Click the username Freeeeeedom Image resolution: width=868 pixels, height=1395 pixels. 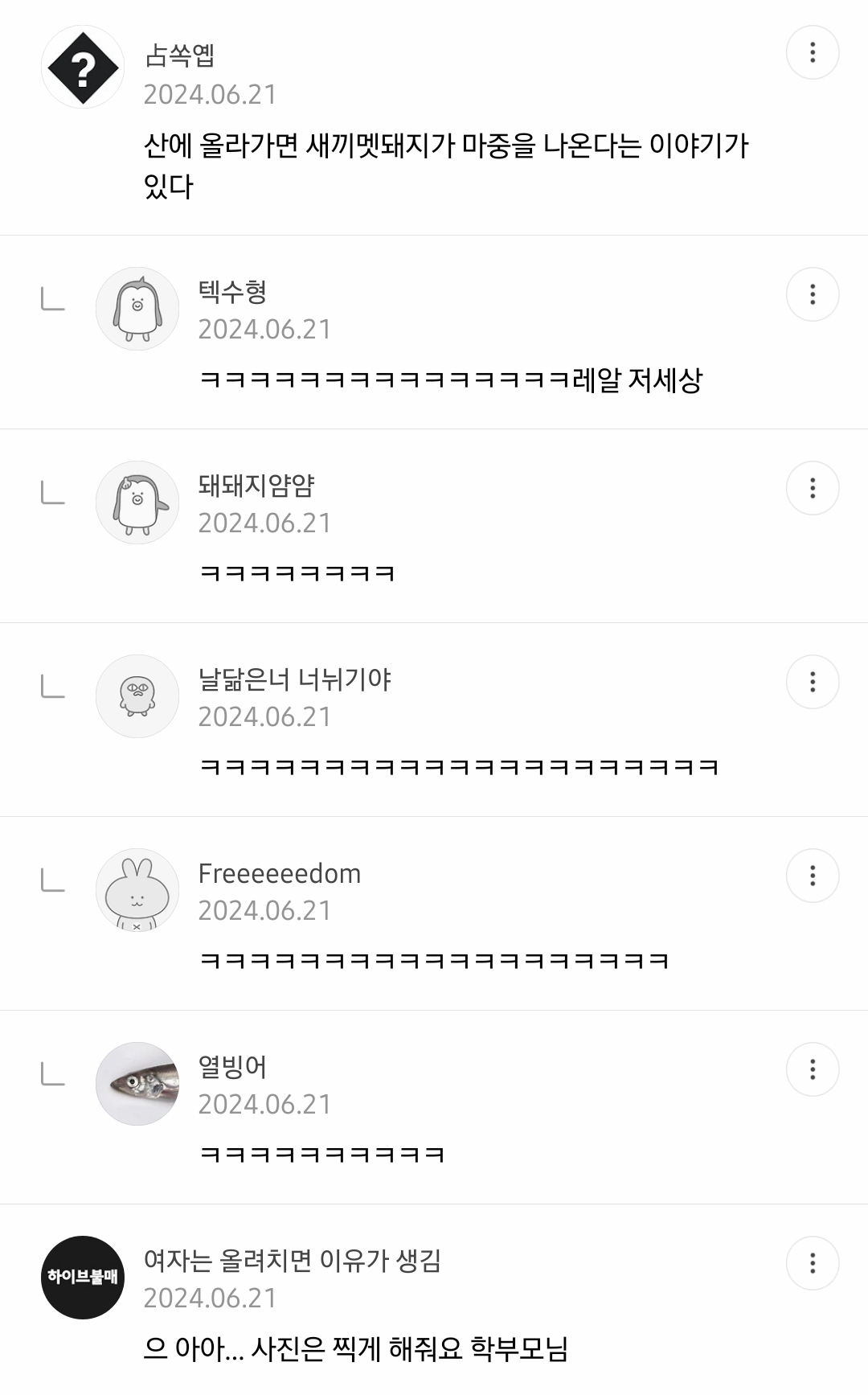[279, 873]
